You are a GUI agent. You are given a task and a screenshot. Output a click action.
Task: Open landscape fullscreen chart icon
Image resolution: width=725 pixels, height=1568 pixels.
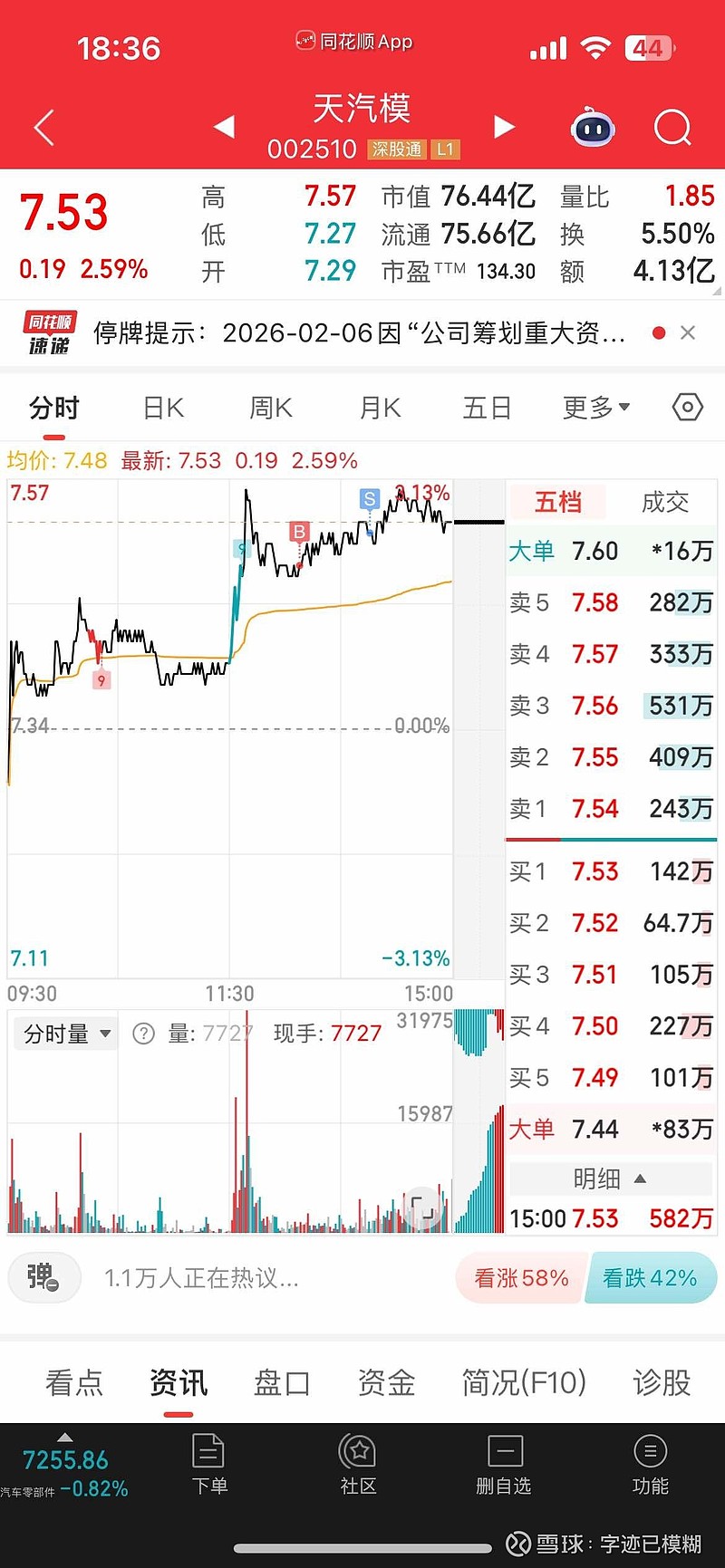(x=422, y=1208)
